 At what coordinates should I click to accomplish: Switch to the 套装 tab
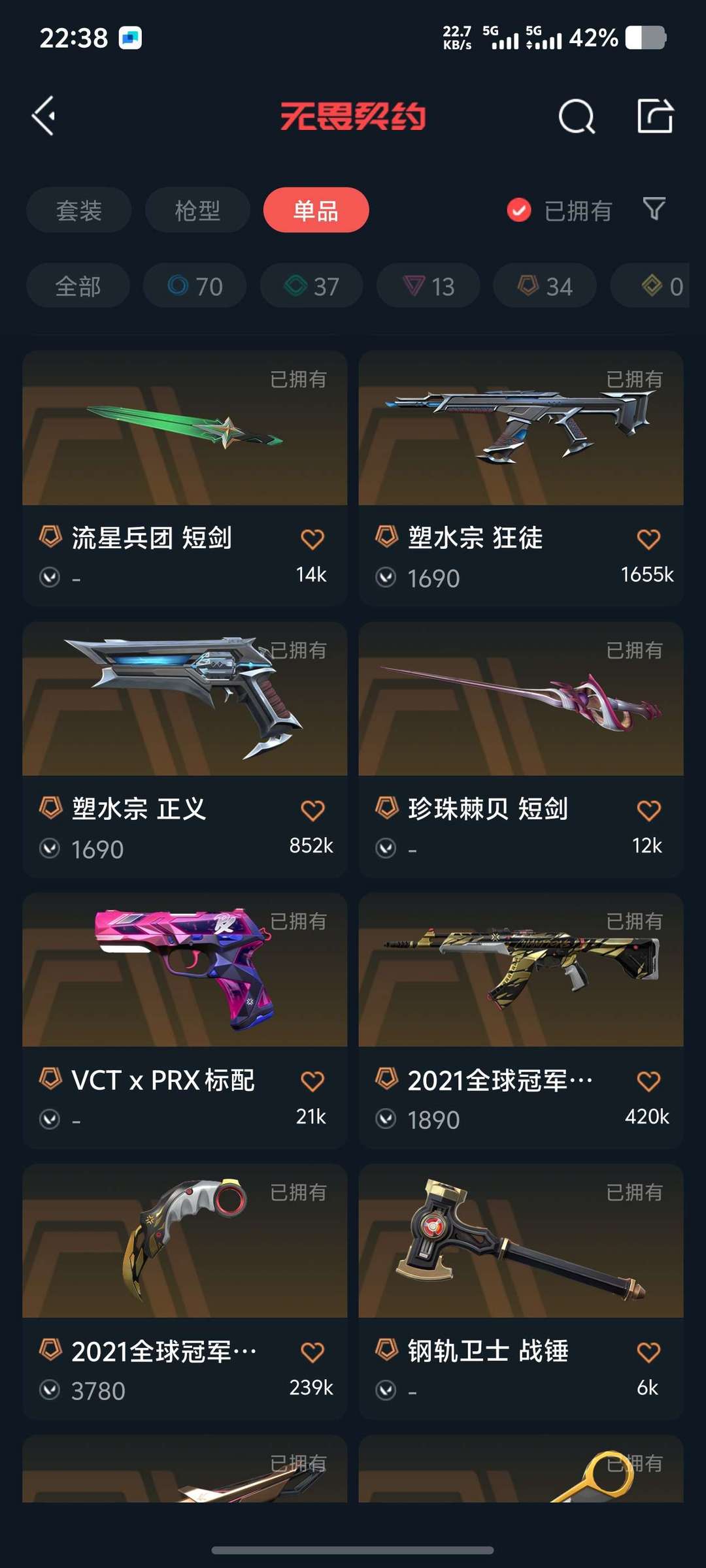coord(78,210)
